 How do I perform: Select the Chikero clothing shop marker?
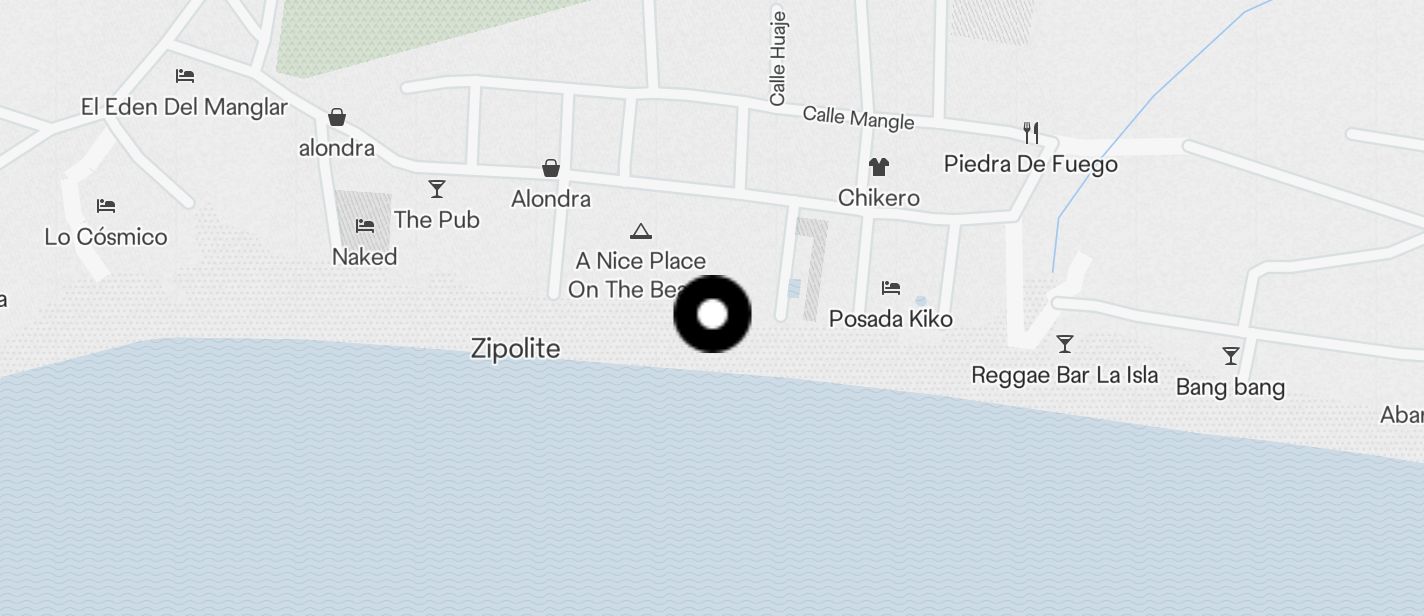click(879, 167)
